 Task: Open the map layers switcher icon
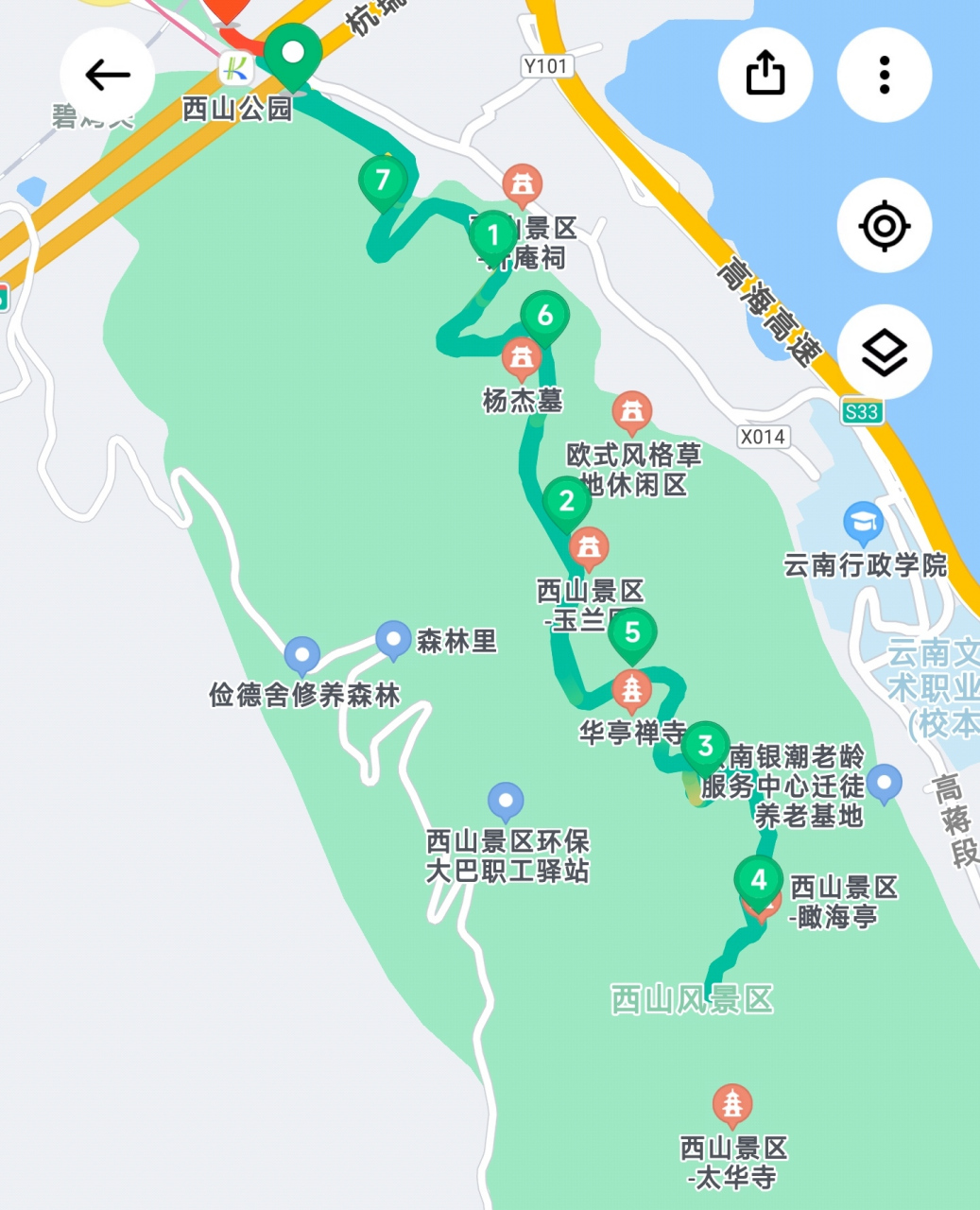pos(883,351)
